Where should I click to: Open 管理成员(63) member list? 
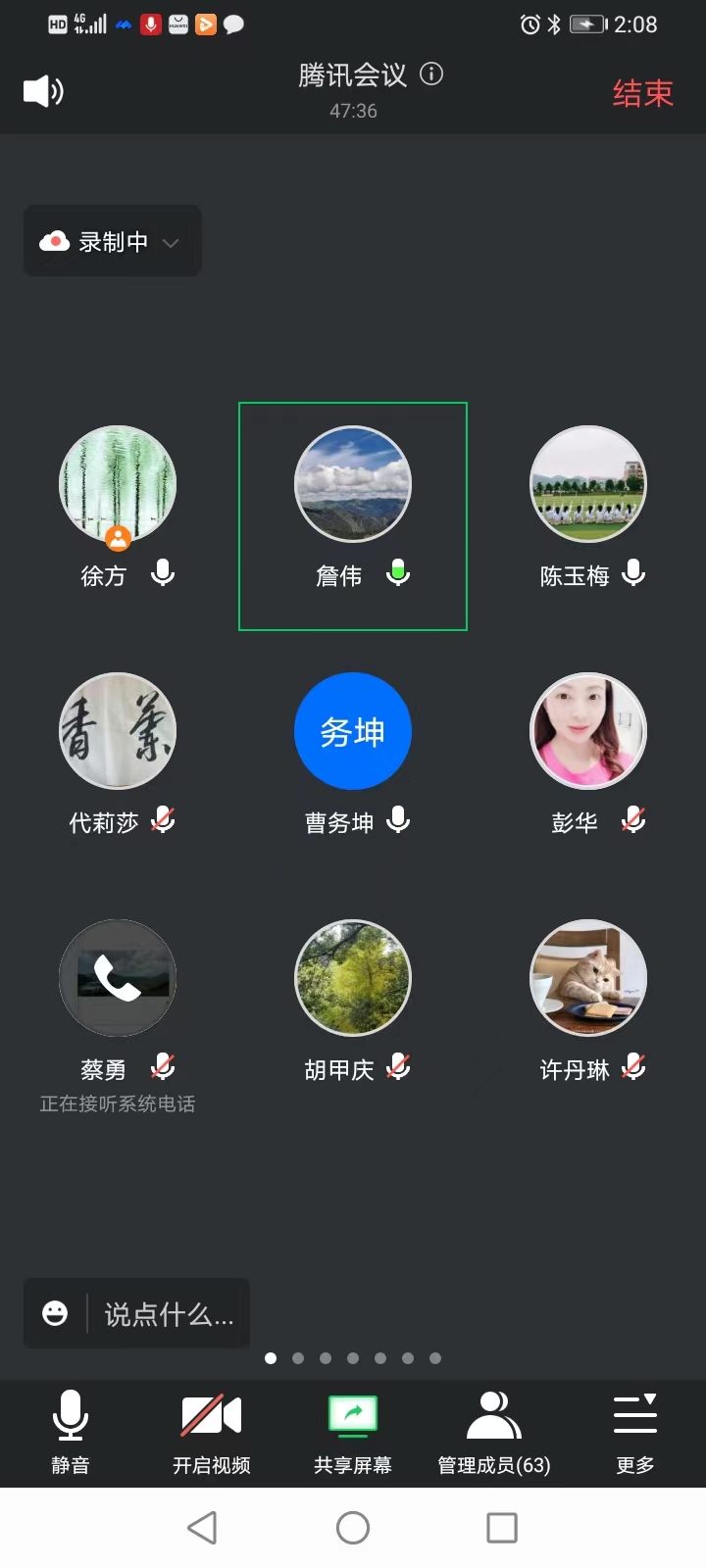pos(494,1431)
